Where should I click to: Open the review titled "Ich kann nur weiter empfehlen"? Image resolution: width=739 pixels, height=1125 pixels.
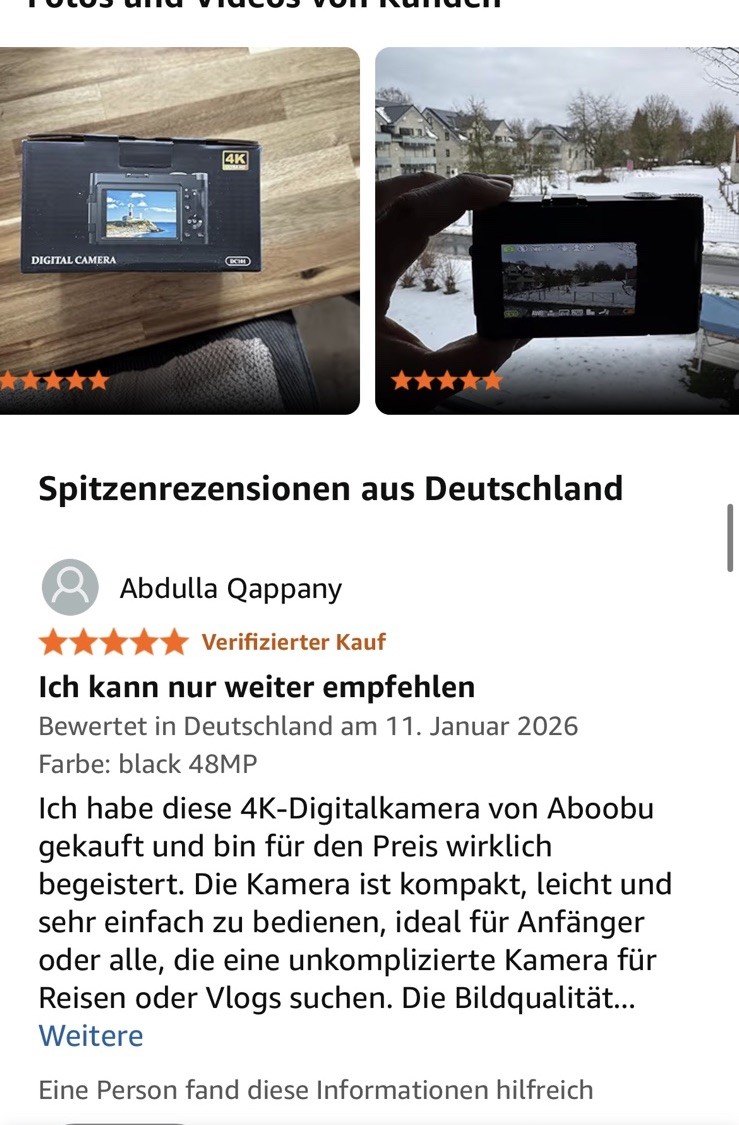[256, 687]
